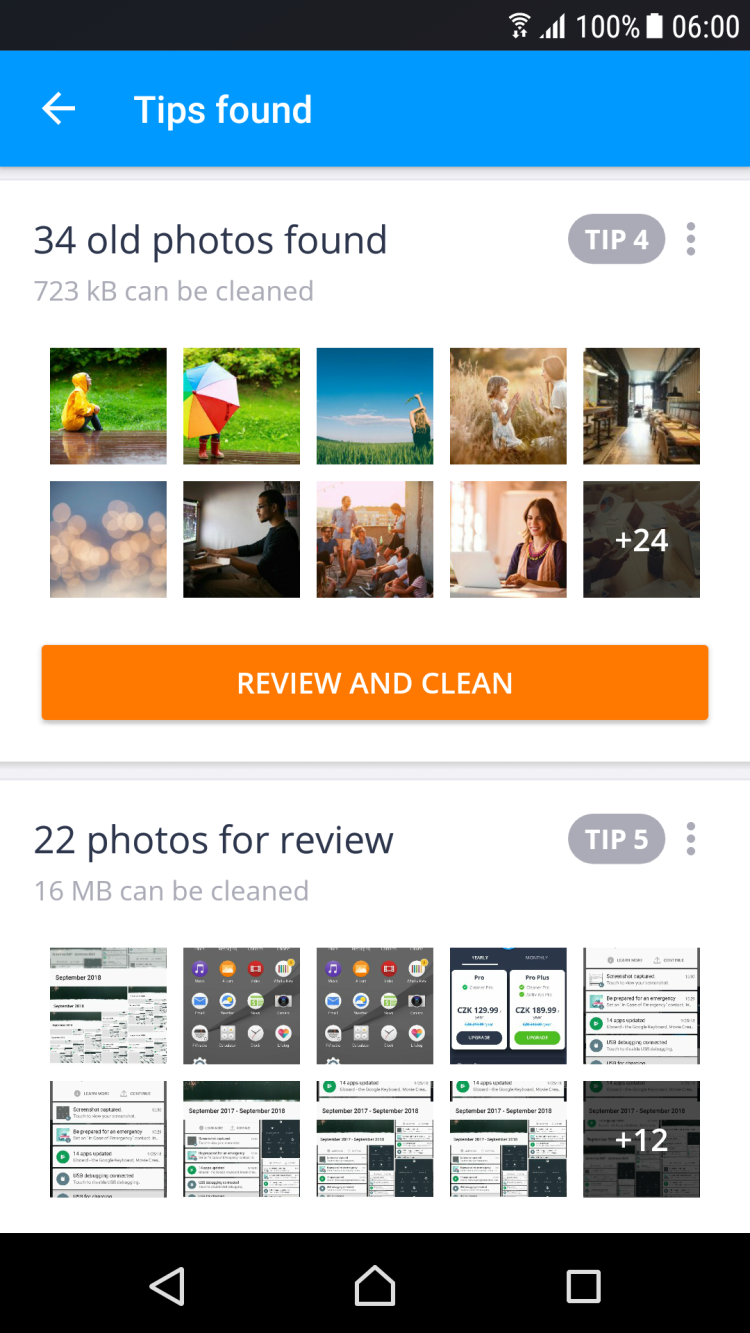Screen dimensions: 750x1333
Task: Go back using the app bar arrow
Action: (59, 109)
